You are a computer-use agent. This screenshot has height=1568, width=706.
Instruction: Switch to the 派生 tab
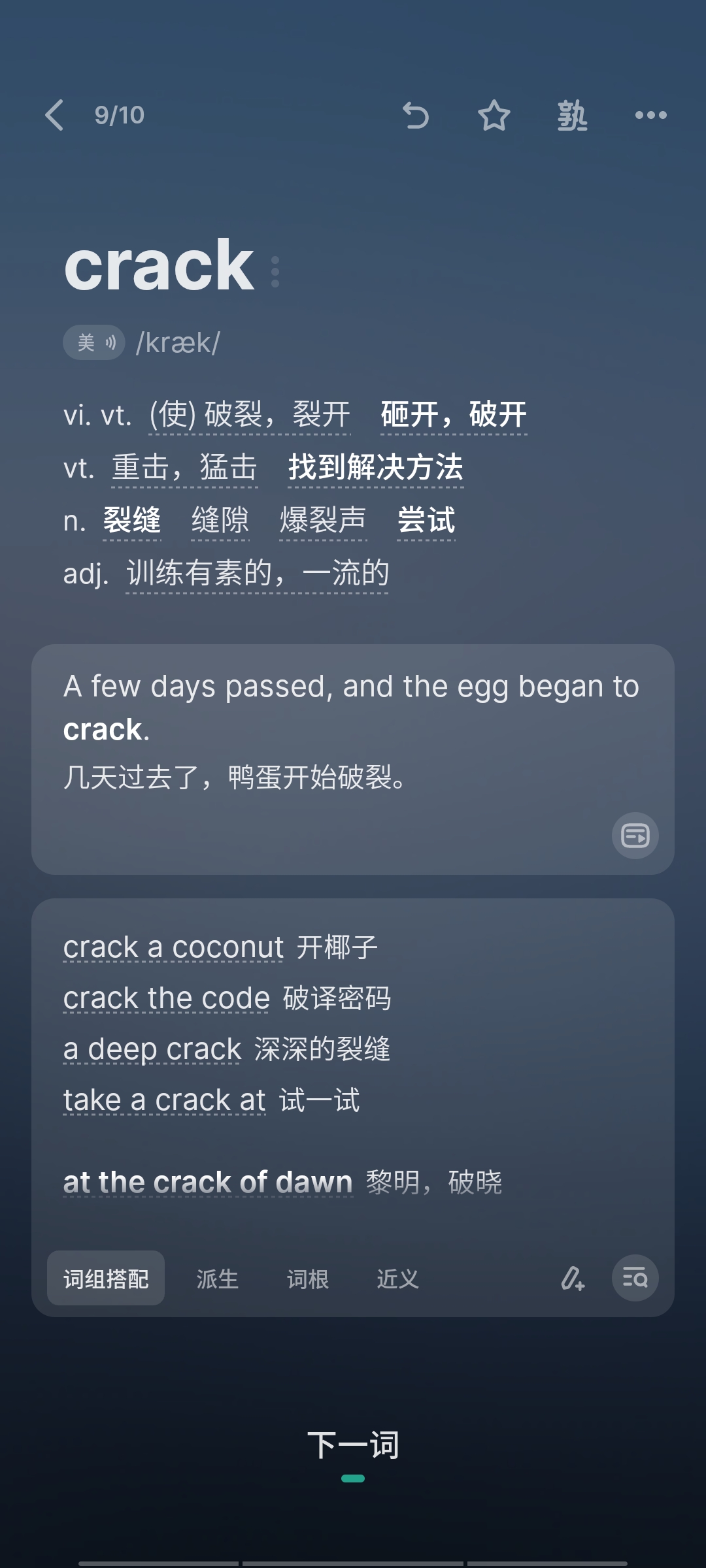[218, 1279]
